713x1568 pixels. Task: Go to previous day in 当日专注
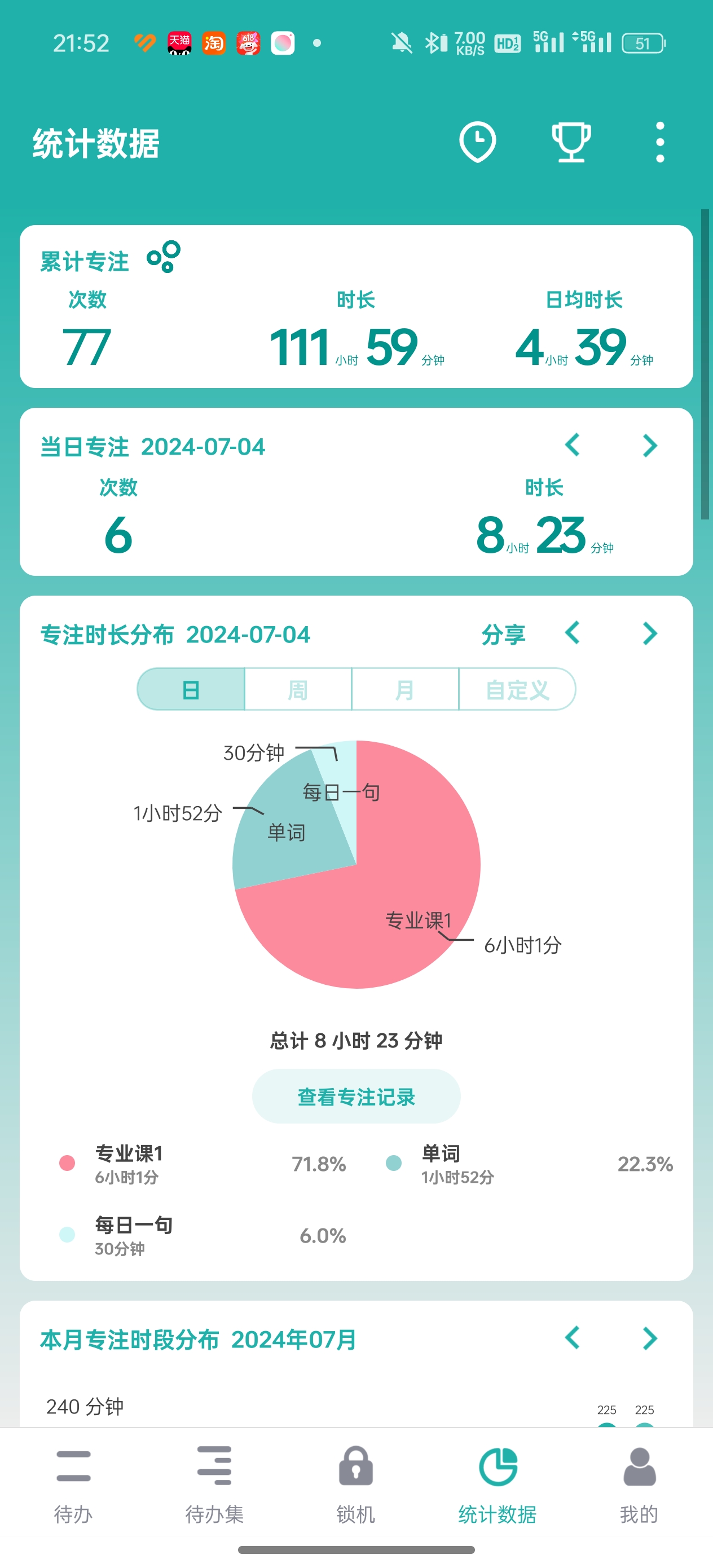573,446
